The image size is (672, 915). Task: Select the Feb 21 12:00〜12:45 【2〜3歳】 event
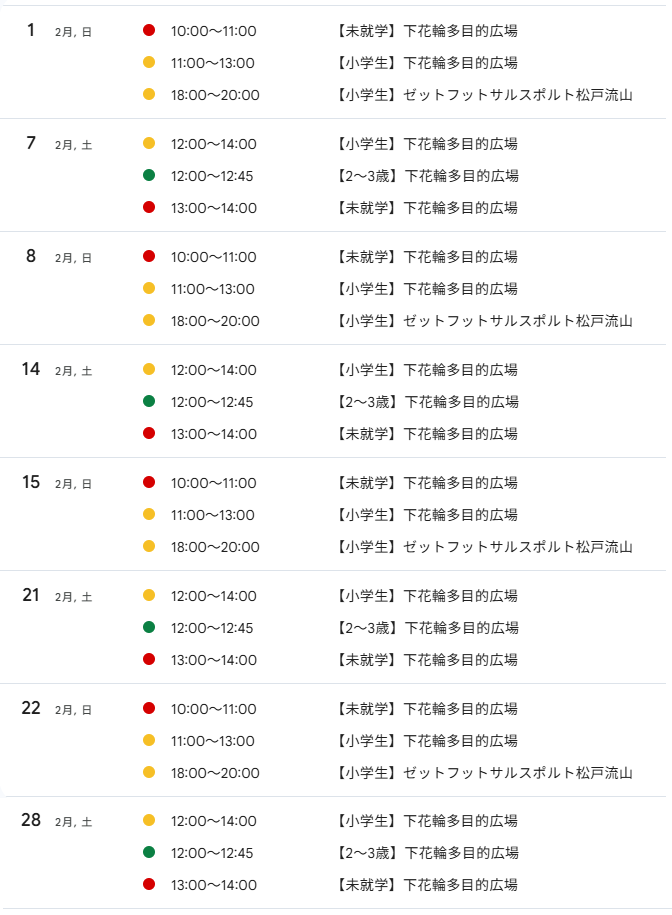(x=427, y=628)
